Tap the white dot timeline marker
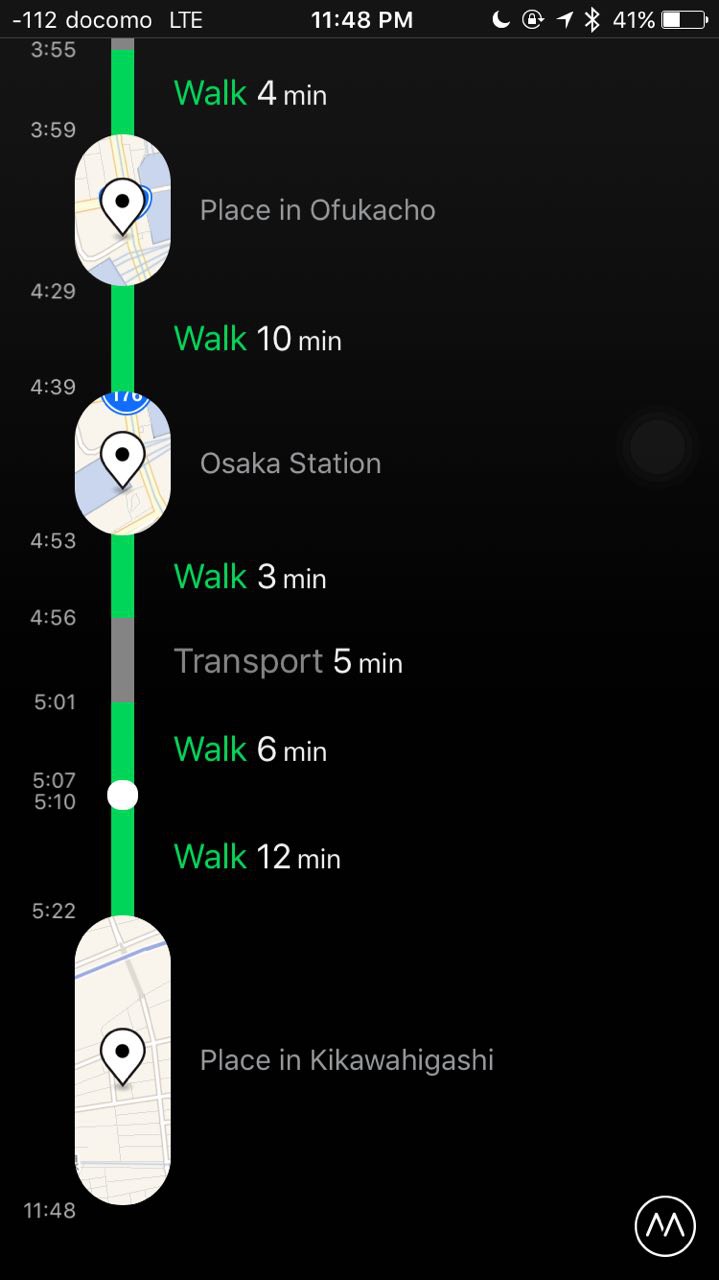The image size is (719, 1280). (122, 795)
